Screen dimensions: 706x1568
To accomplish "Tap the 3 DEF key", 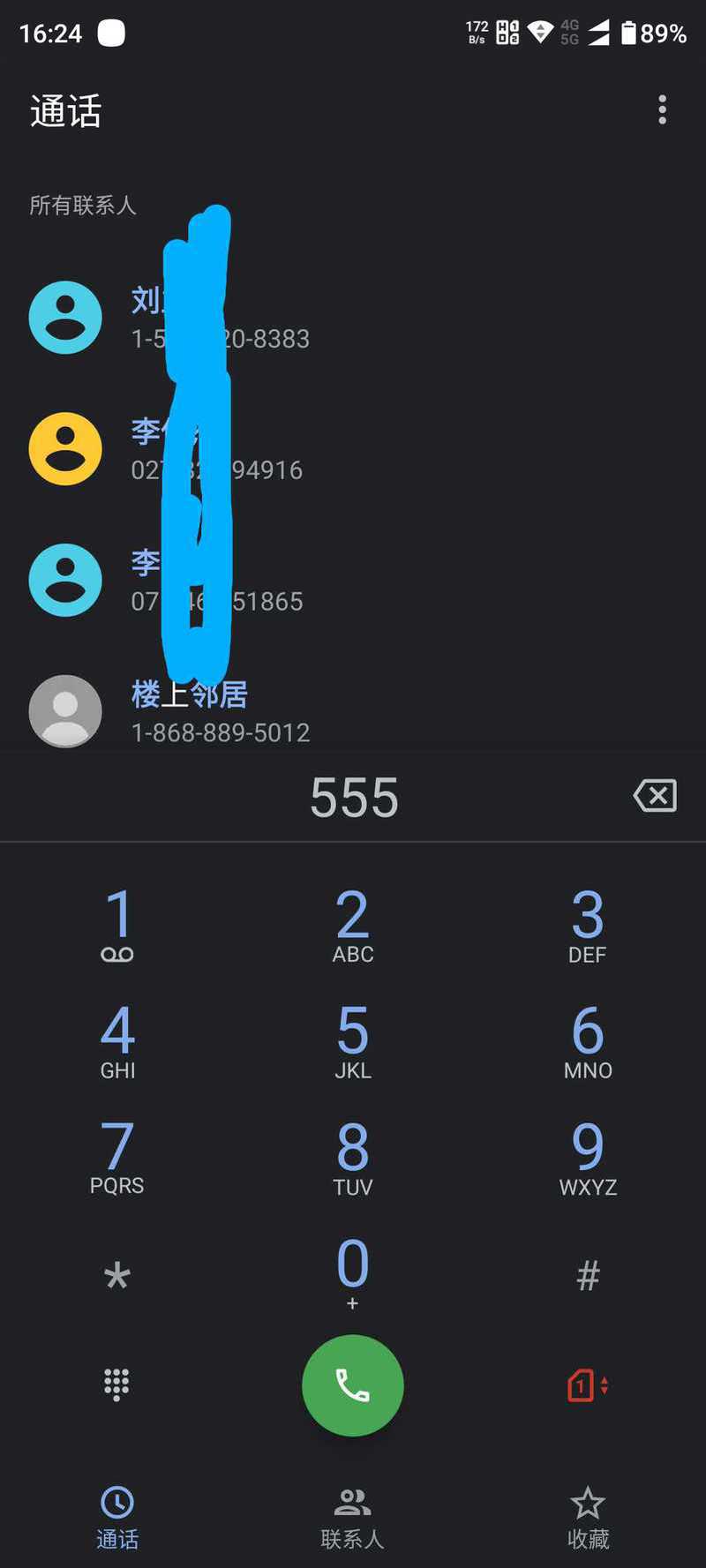I will 588,925.
